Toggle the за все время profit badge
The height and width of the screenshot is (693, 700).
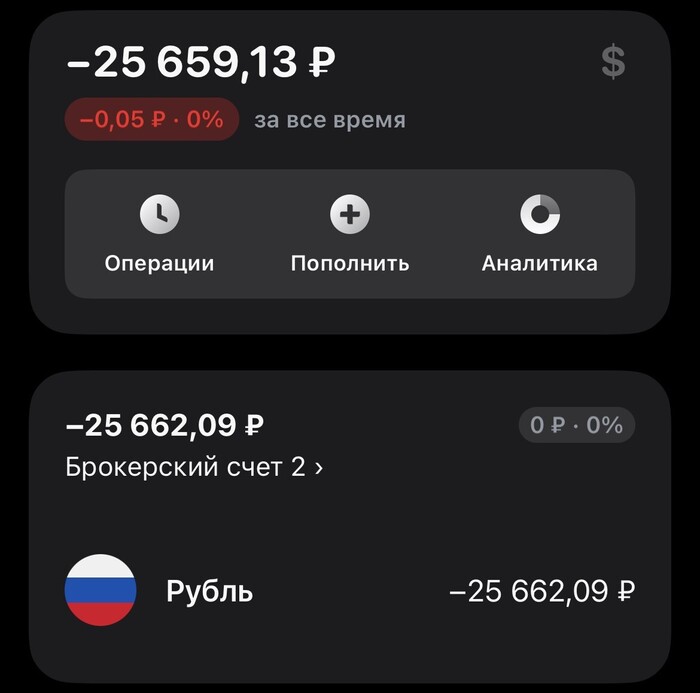tap(152, 120)
